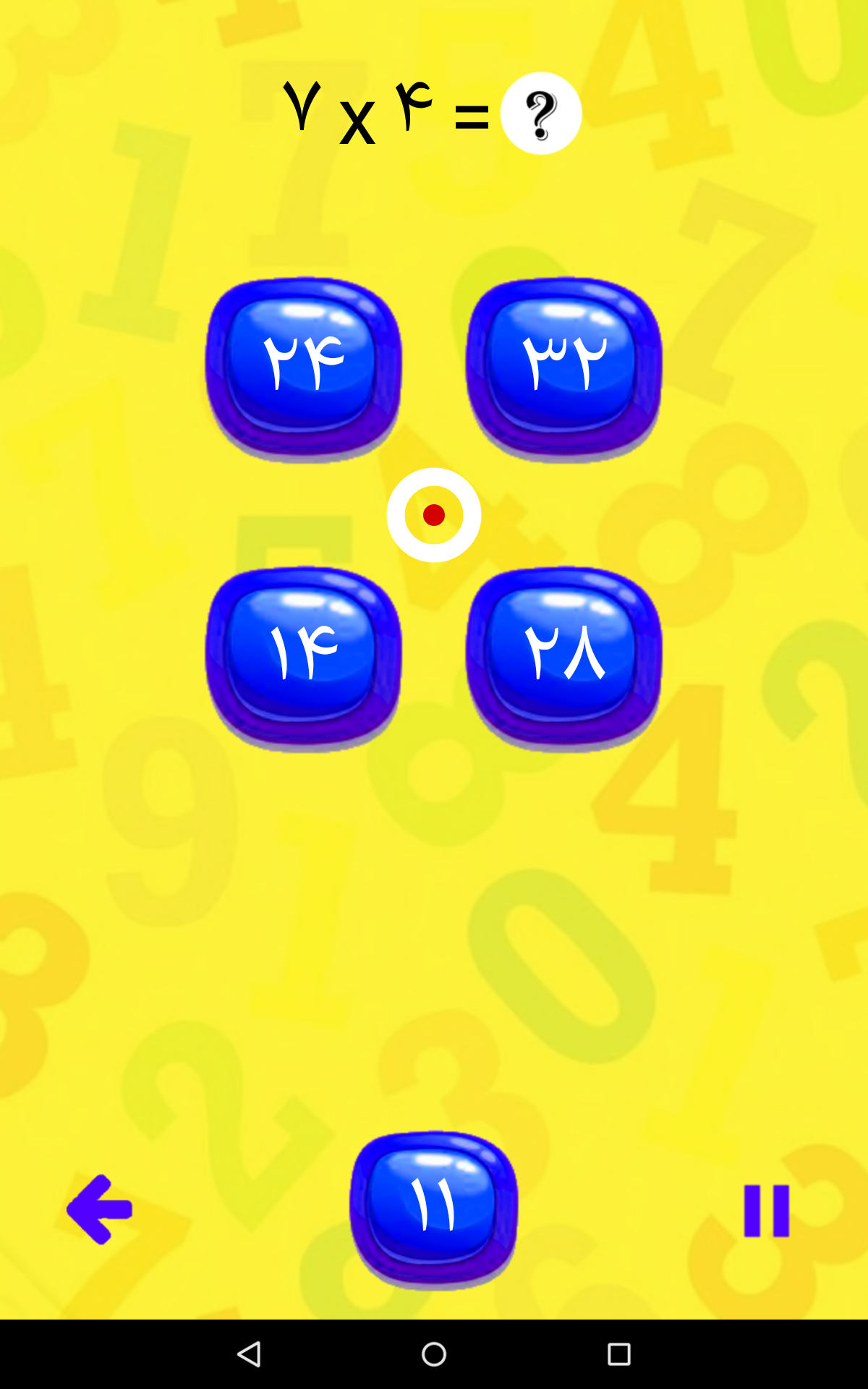The image size is (868, 1389).
Task: Choose the answer button showing ۱۴
Action: click(303, 657)
